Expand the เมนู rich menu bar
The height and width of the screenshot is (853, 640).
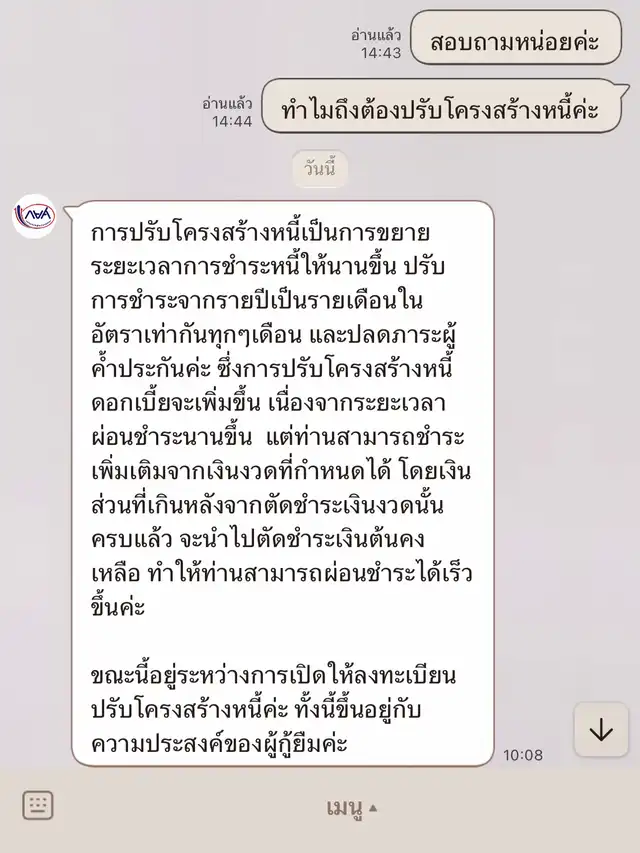click(352, 806)
